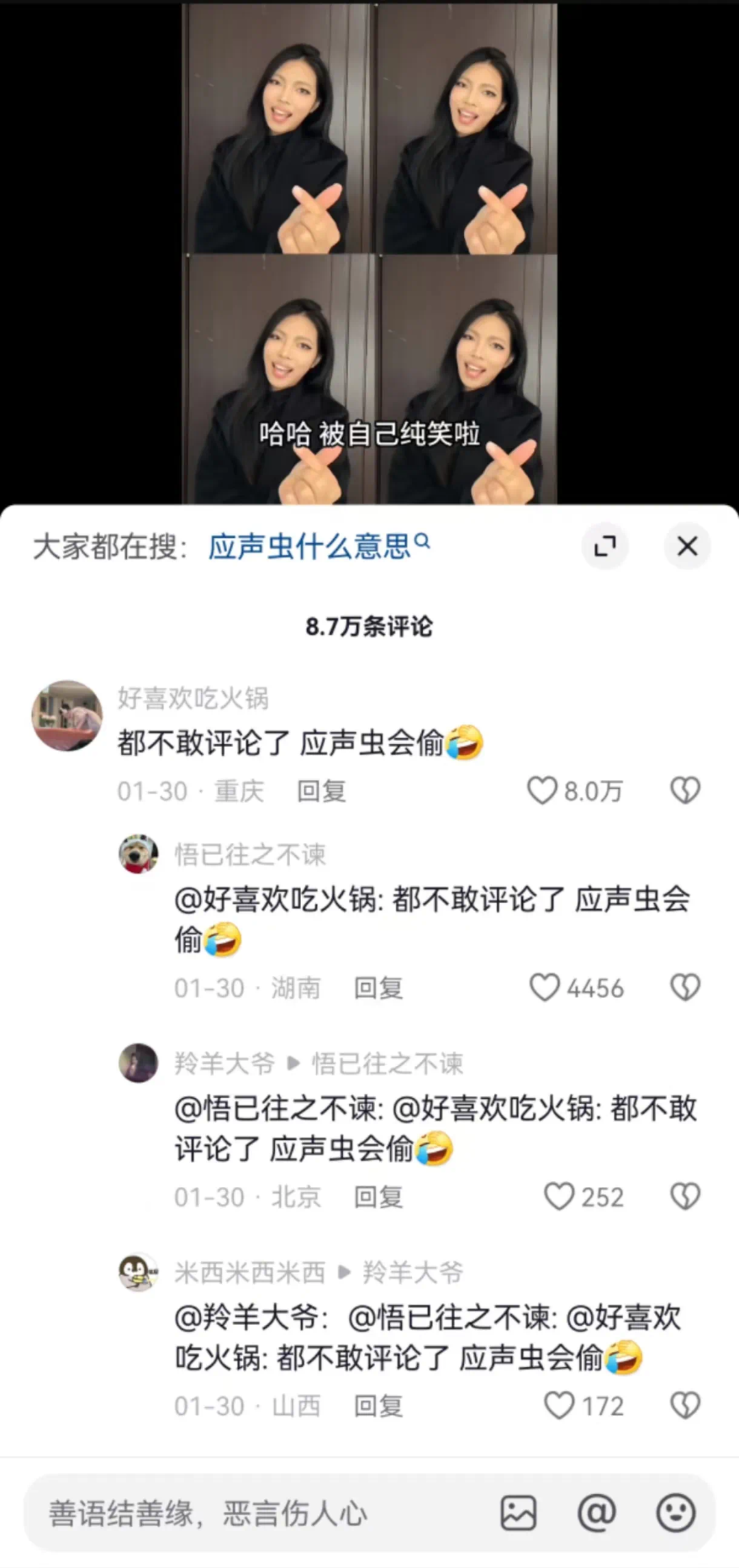Image resolution: width=739 pixels, height=1568 pixels.
Task: Reply to 羚羊大爷 from 北京
Action: [x=378, y=1198]
